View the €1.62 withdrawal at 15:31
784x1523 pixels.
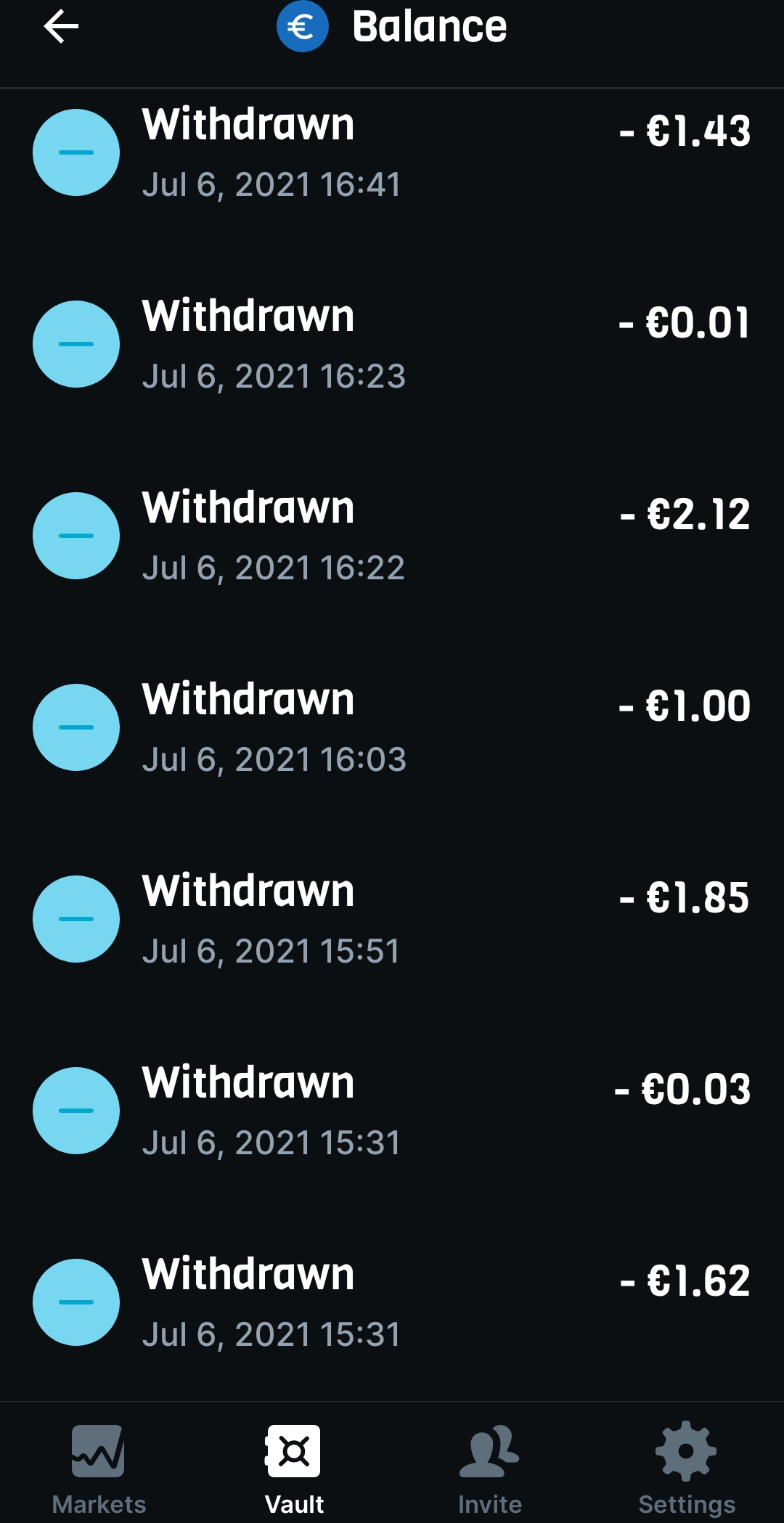tap(392, 1302)
